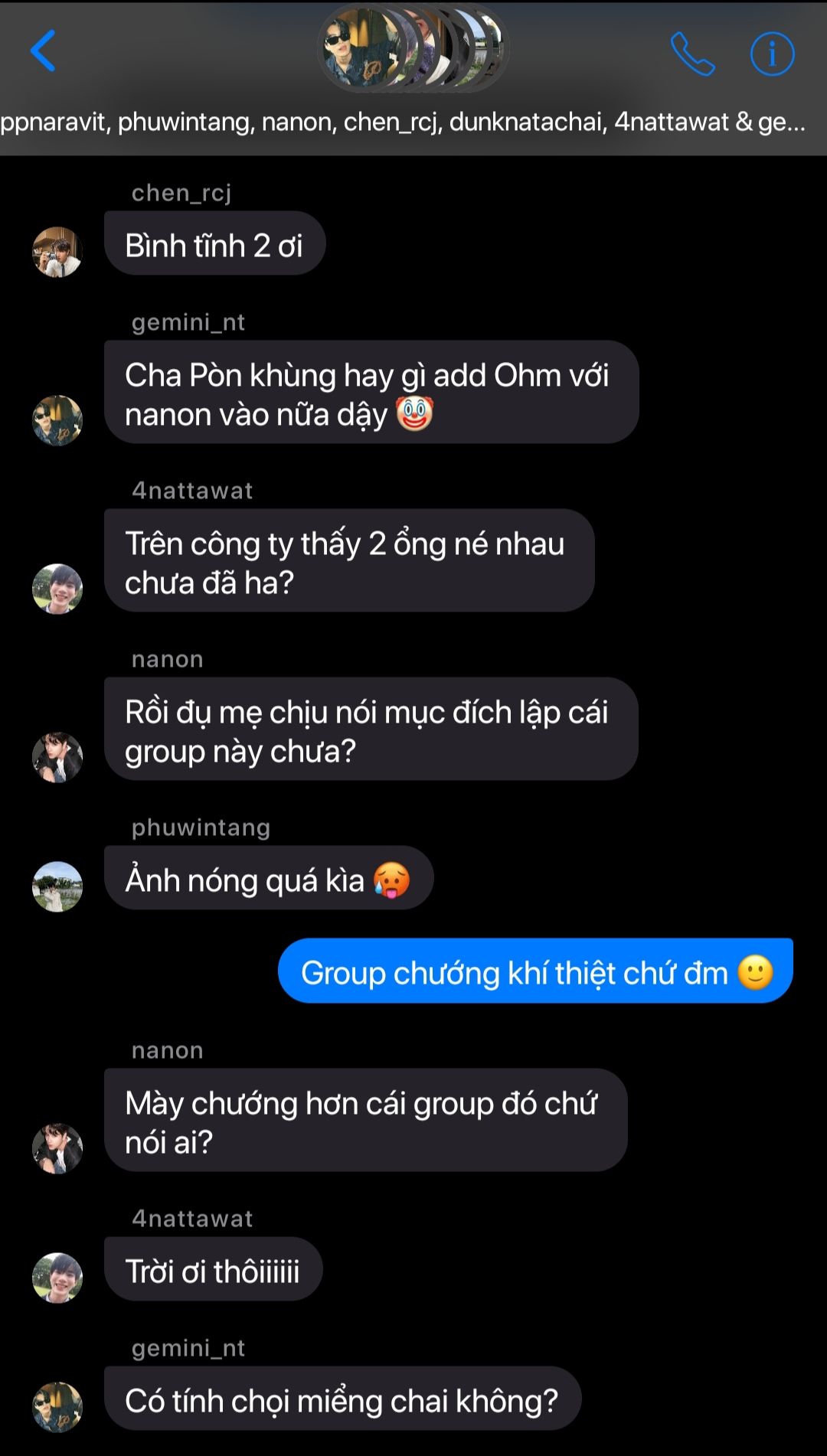View nanon's avatar beside "Rồi đụ mẹ" message
The image size is (827, 1456).
coord(57,757)
